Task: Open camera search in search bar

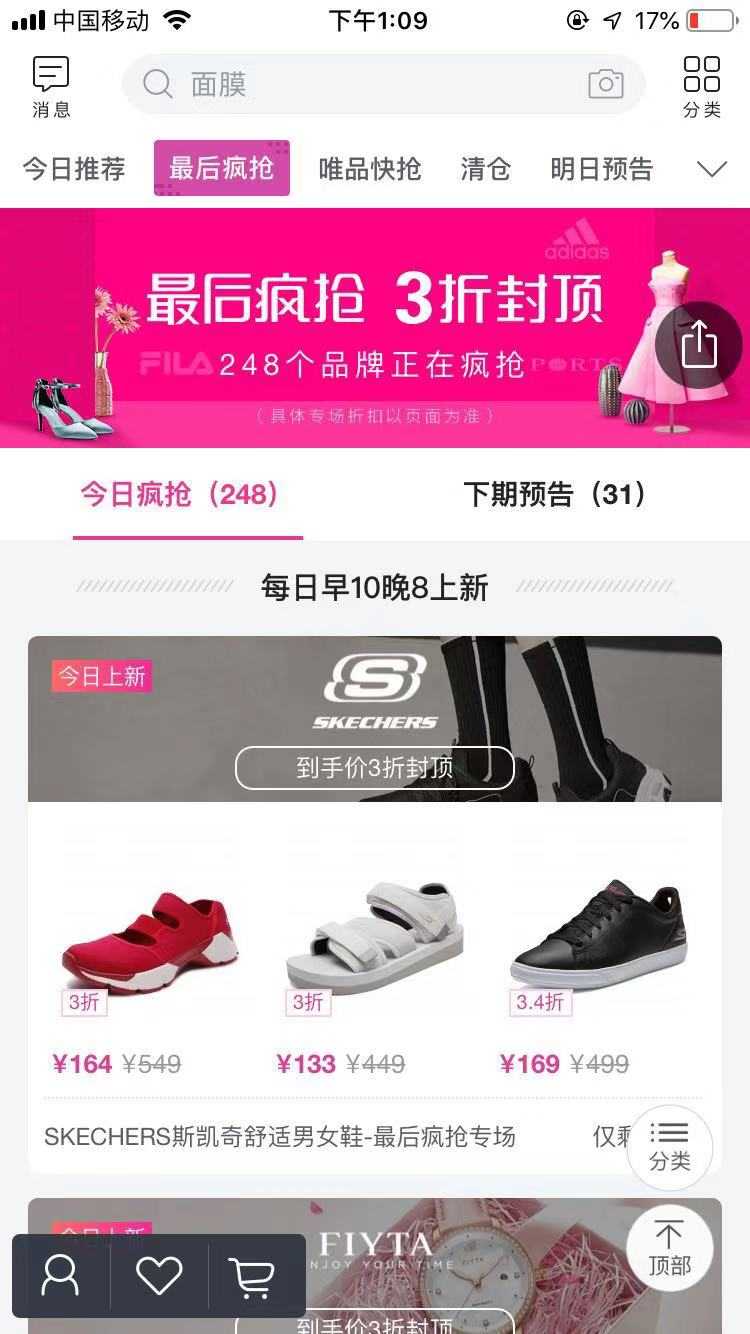Action: (x=605, y=84)
